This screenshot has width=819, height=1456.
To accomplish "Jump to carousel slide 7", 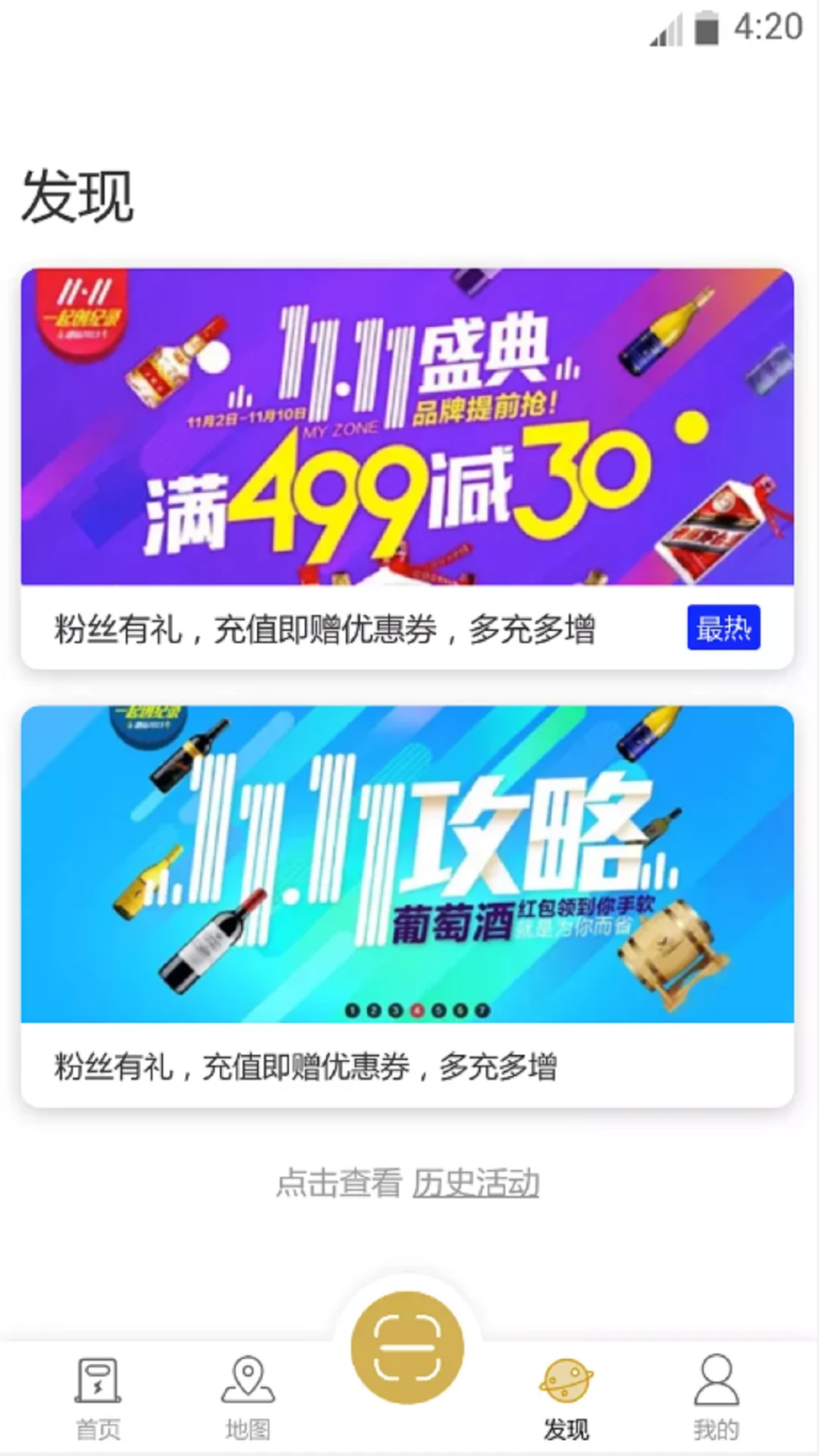I will (480, 1010).
